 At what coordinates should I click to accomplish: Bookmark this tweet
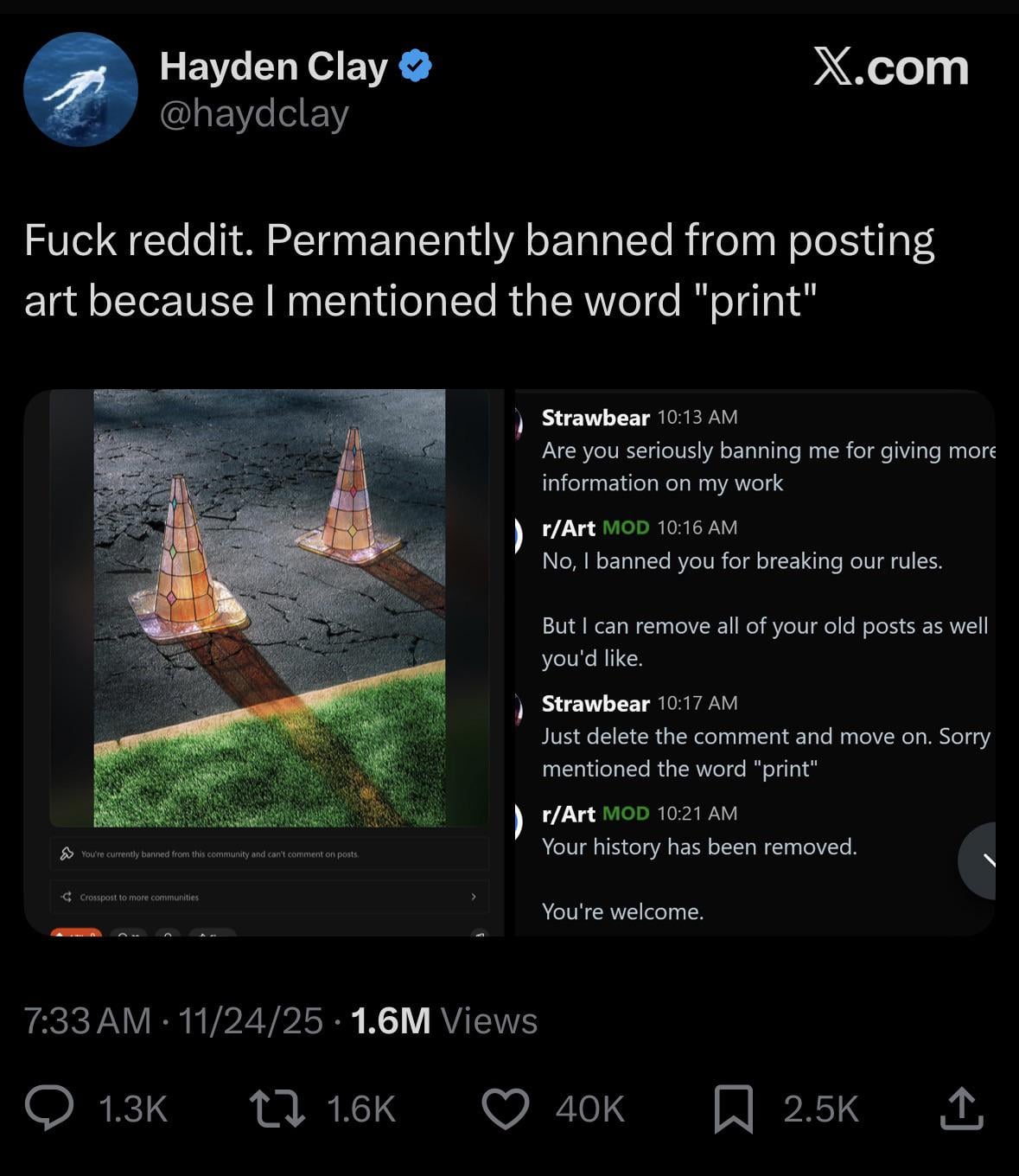[734, 1109]
